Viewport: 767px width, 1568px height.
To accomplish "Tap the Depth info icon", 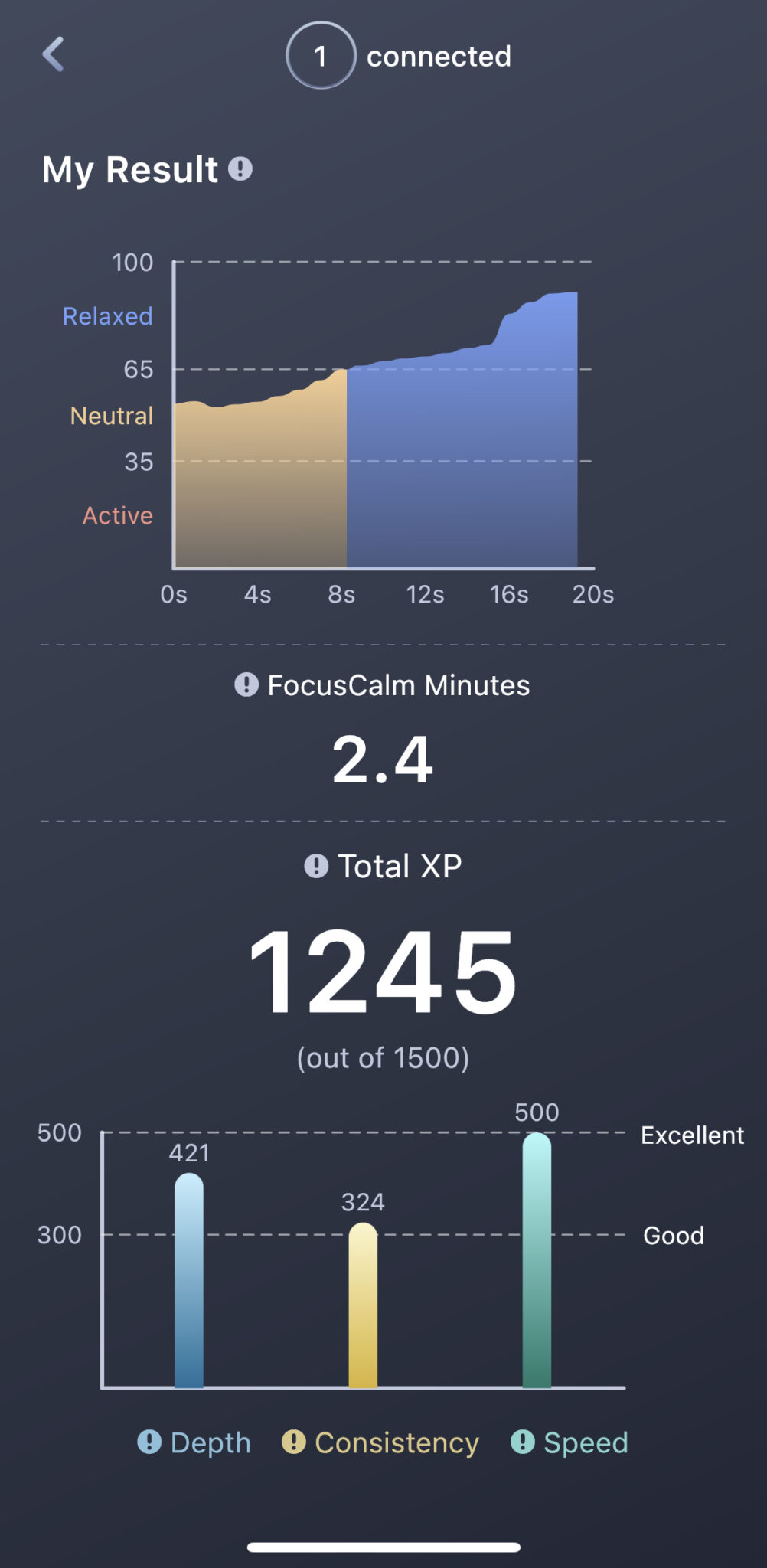I will click(150, 1442).
